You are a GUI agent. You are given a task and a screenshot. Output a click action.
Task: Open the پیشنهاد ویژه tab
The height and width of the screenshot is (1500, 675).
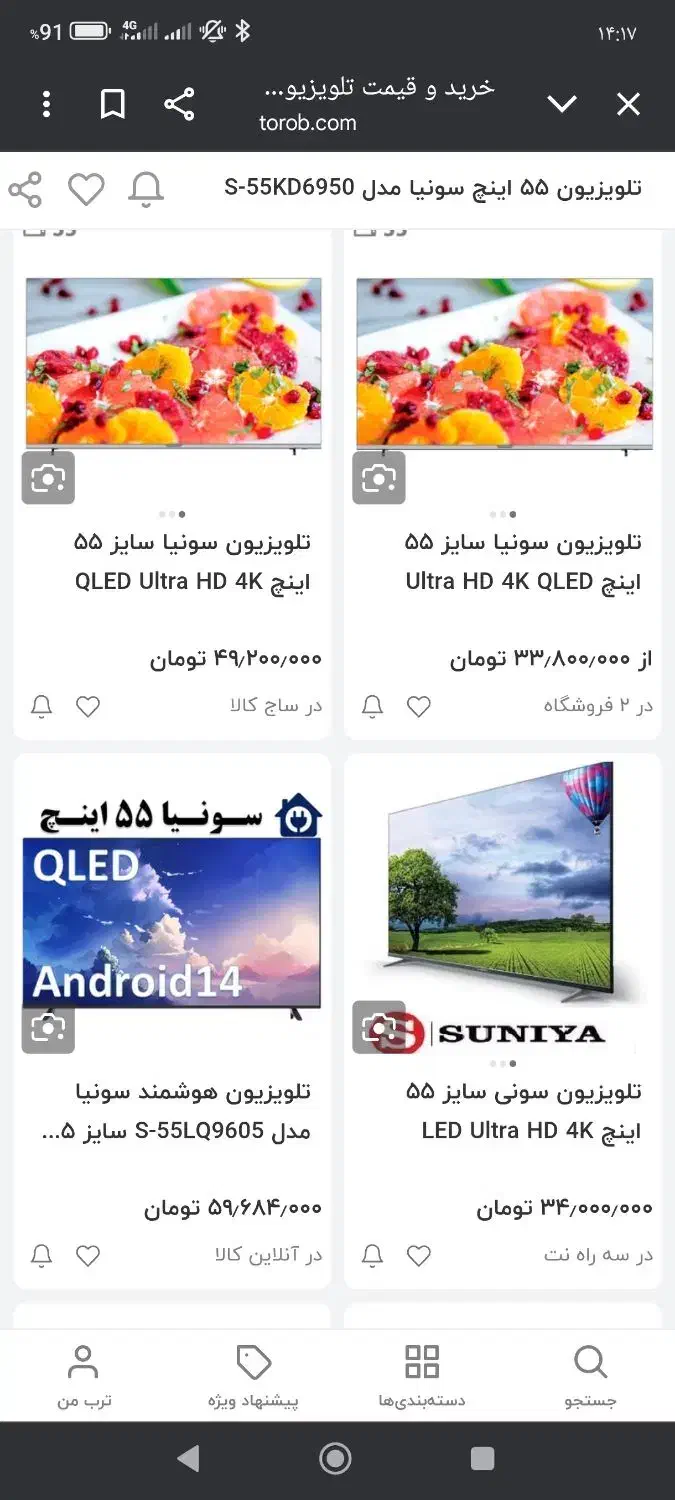pyautogui.click(x=253, y=1376)
